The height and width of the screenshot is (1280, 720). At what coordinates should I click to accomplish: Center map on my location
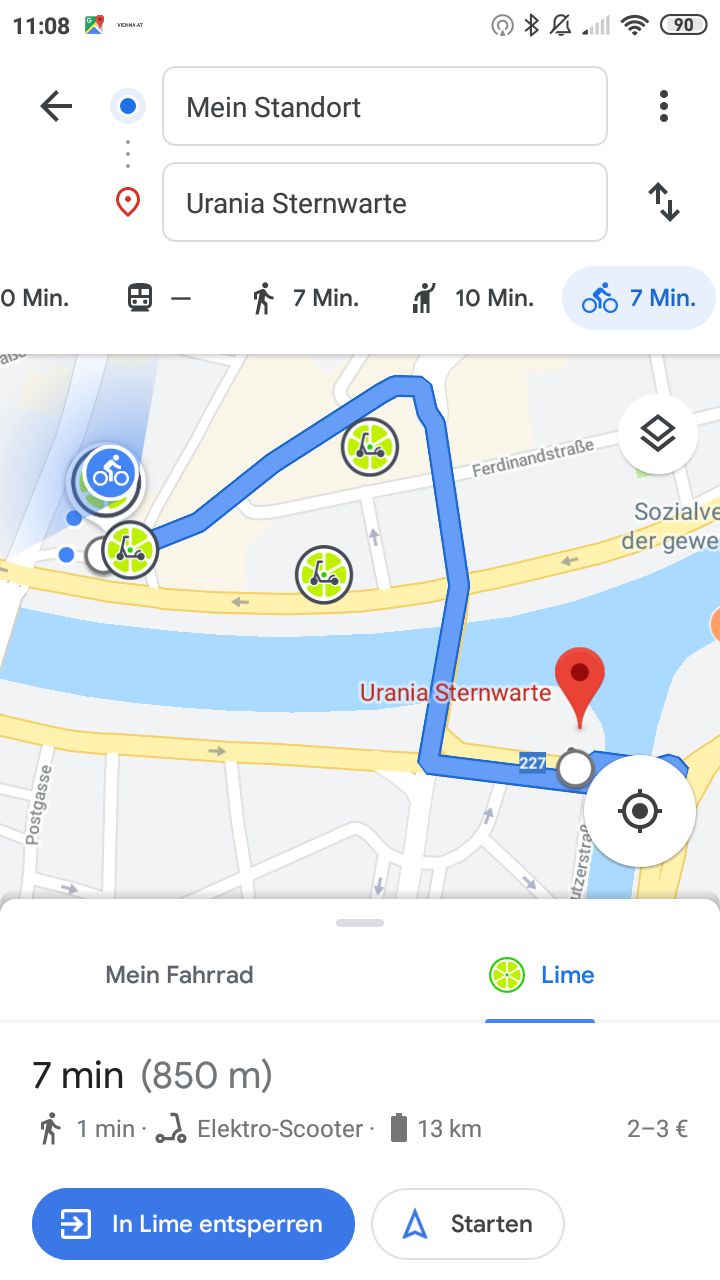click(x=640, y=810)
